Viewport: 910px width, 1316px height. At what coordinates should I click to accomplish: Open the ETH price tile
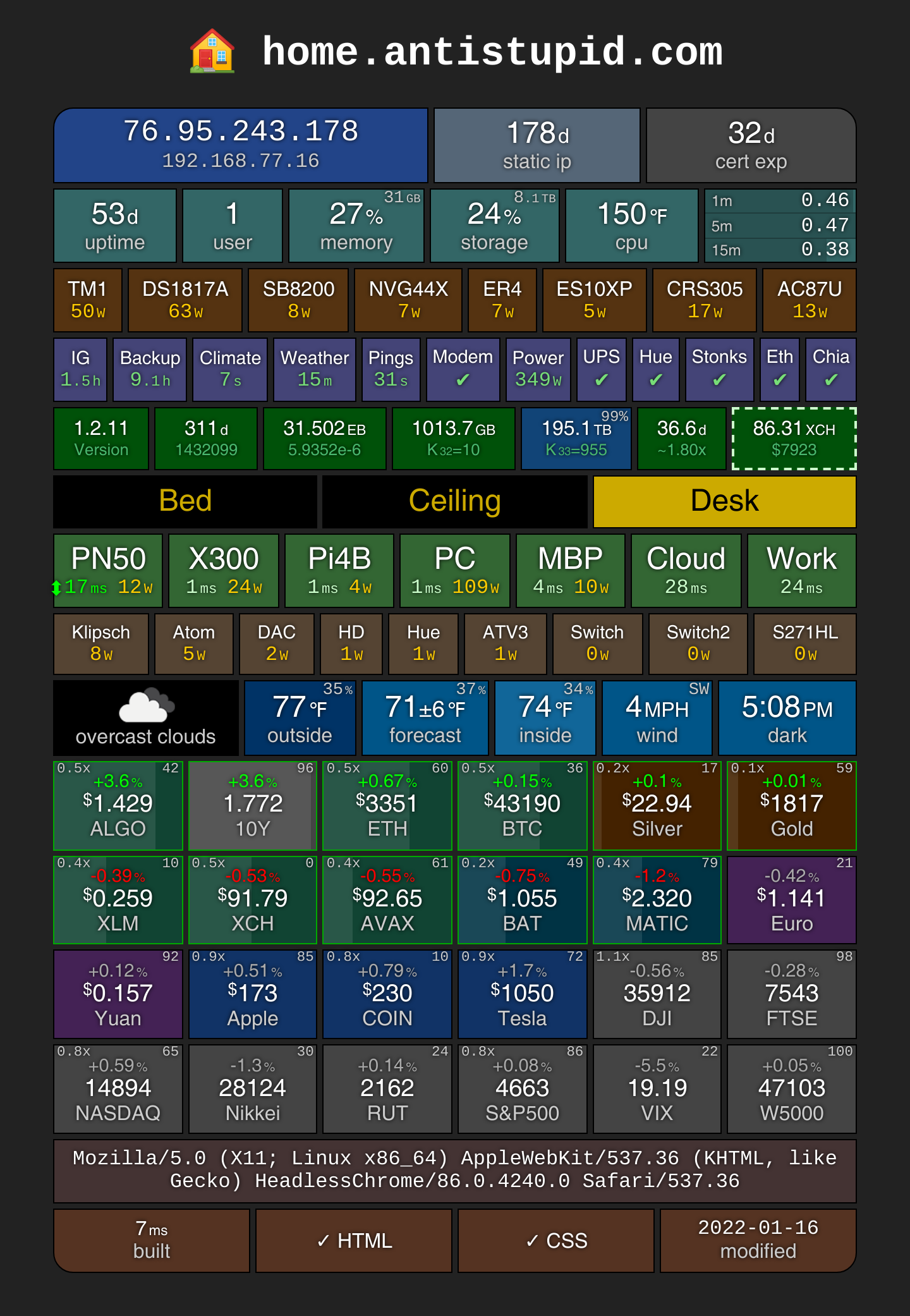click(387, 806)
